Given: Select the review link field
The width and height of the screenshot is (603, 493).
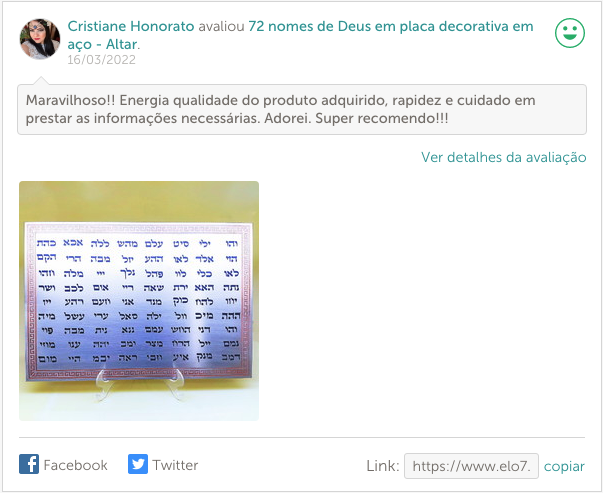Looking at the screenshot, I should click(x=471, y=466).
